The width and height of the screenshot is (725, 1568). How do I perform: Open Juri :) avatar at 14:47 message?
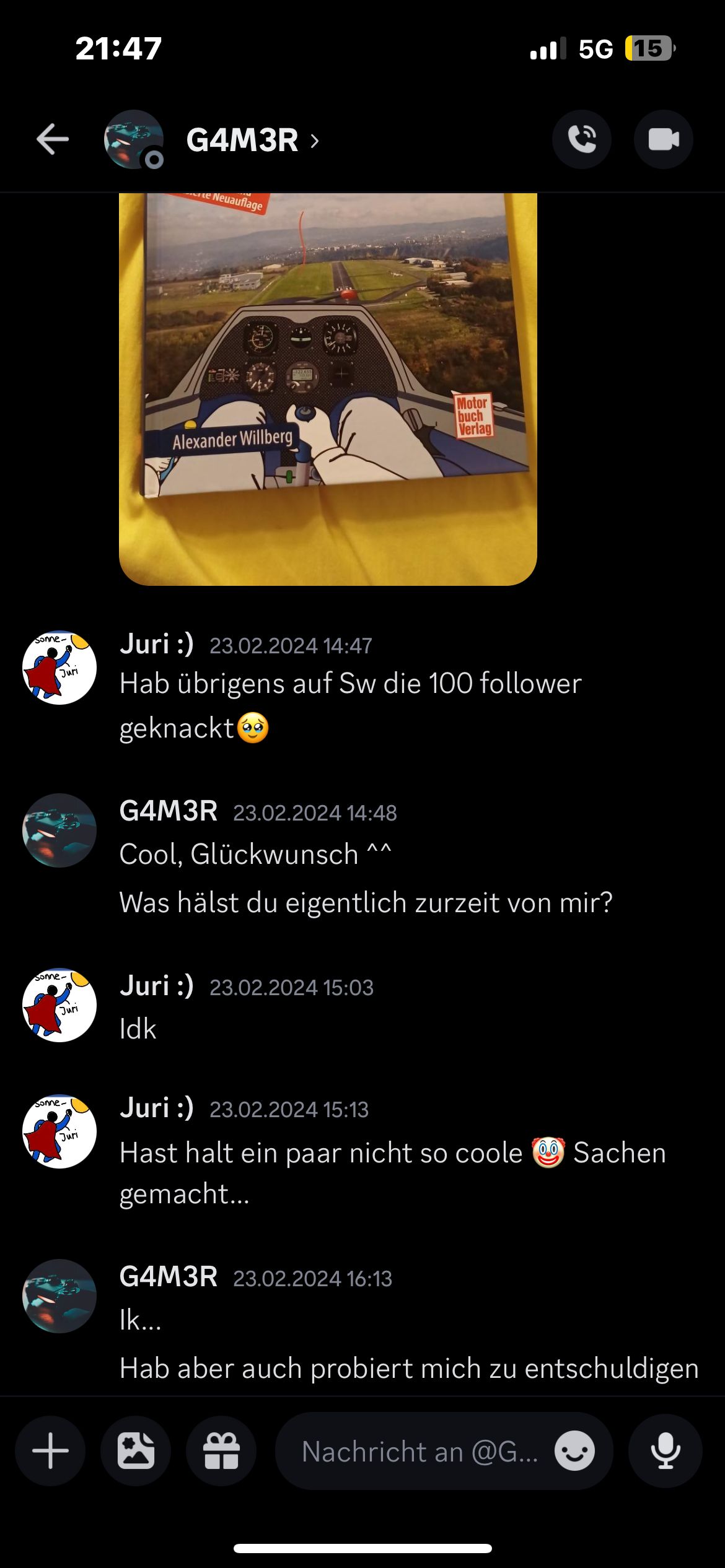click(x=59, y=668)
